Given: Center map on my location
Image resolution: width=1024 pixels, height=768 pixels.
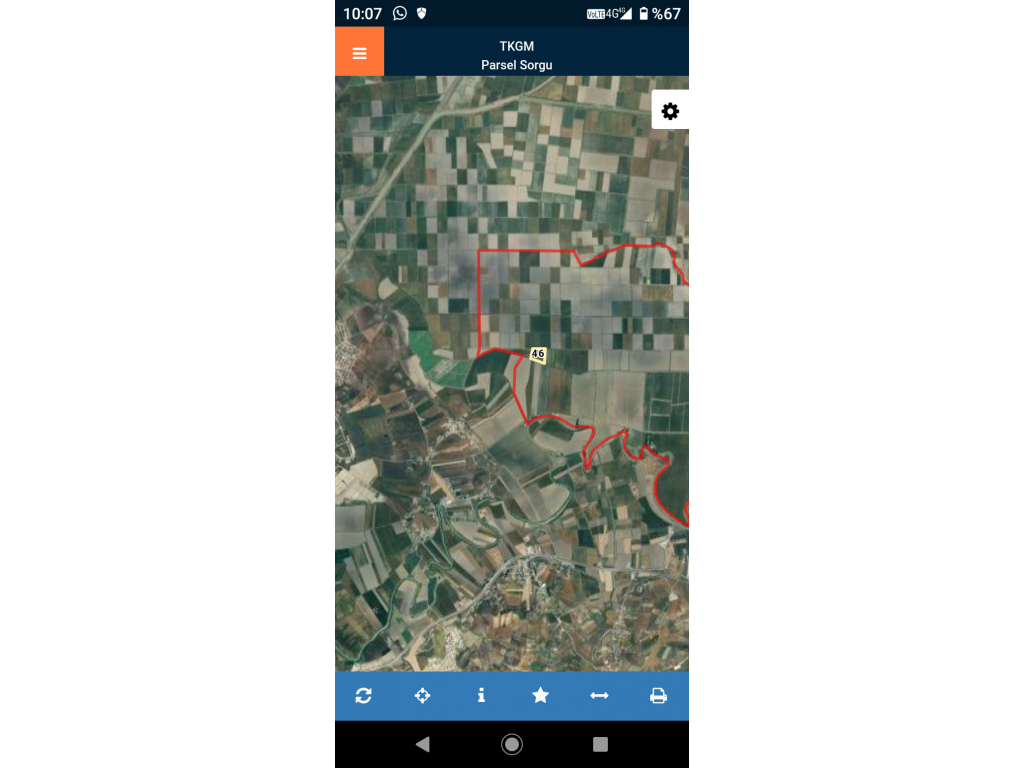Looking at the screenshot, I should pos(422,695).
